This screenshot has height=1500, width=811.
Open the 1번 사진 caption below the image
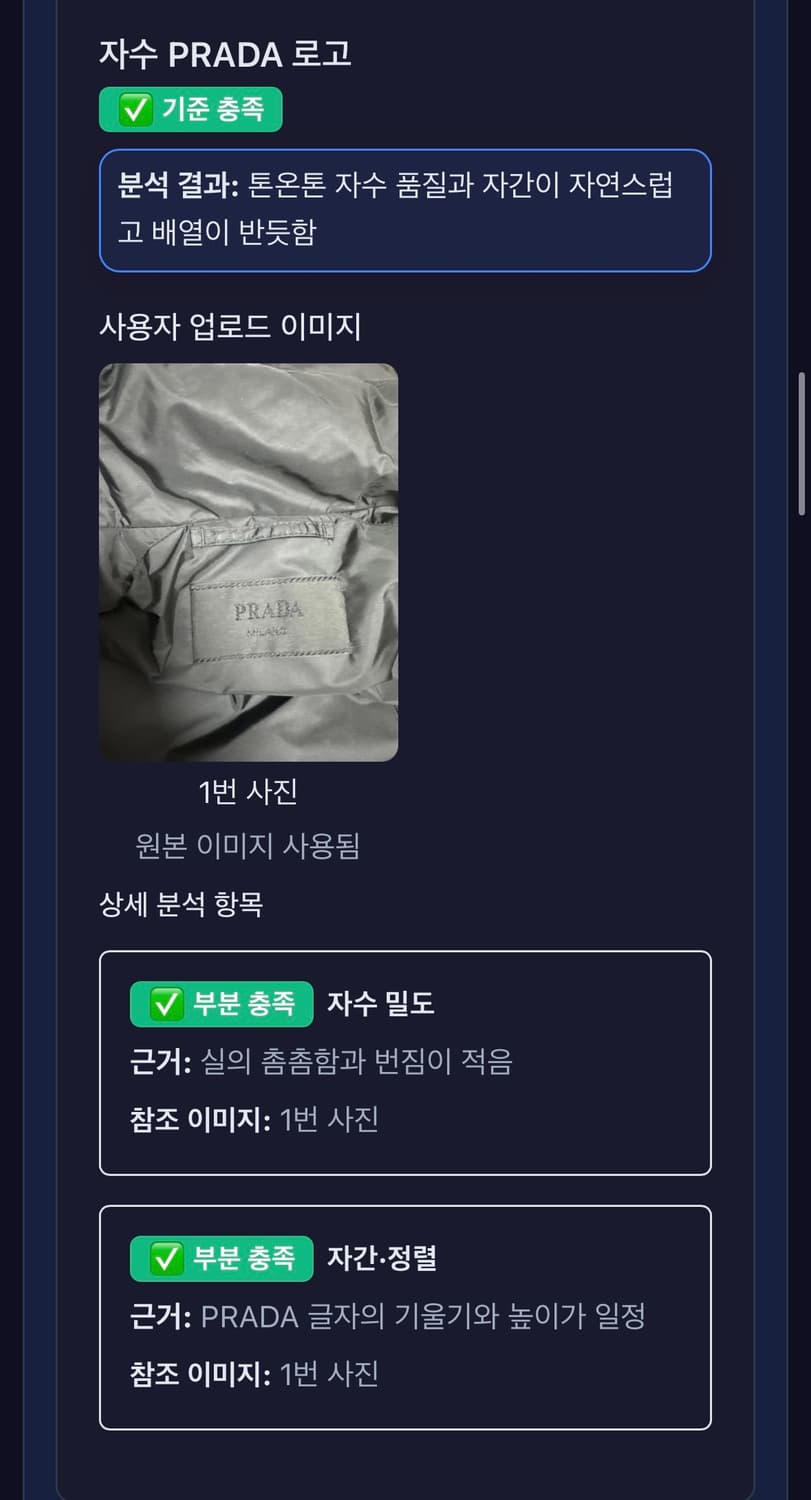pos(248,791)
